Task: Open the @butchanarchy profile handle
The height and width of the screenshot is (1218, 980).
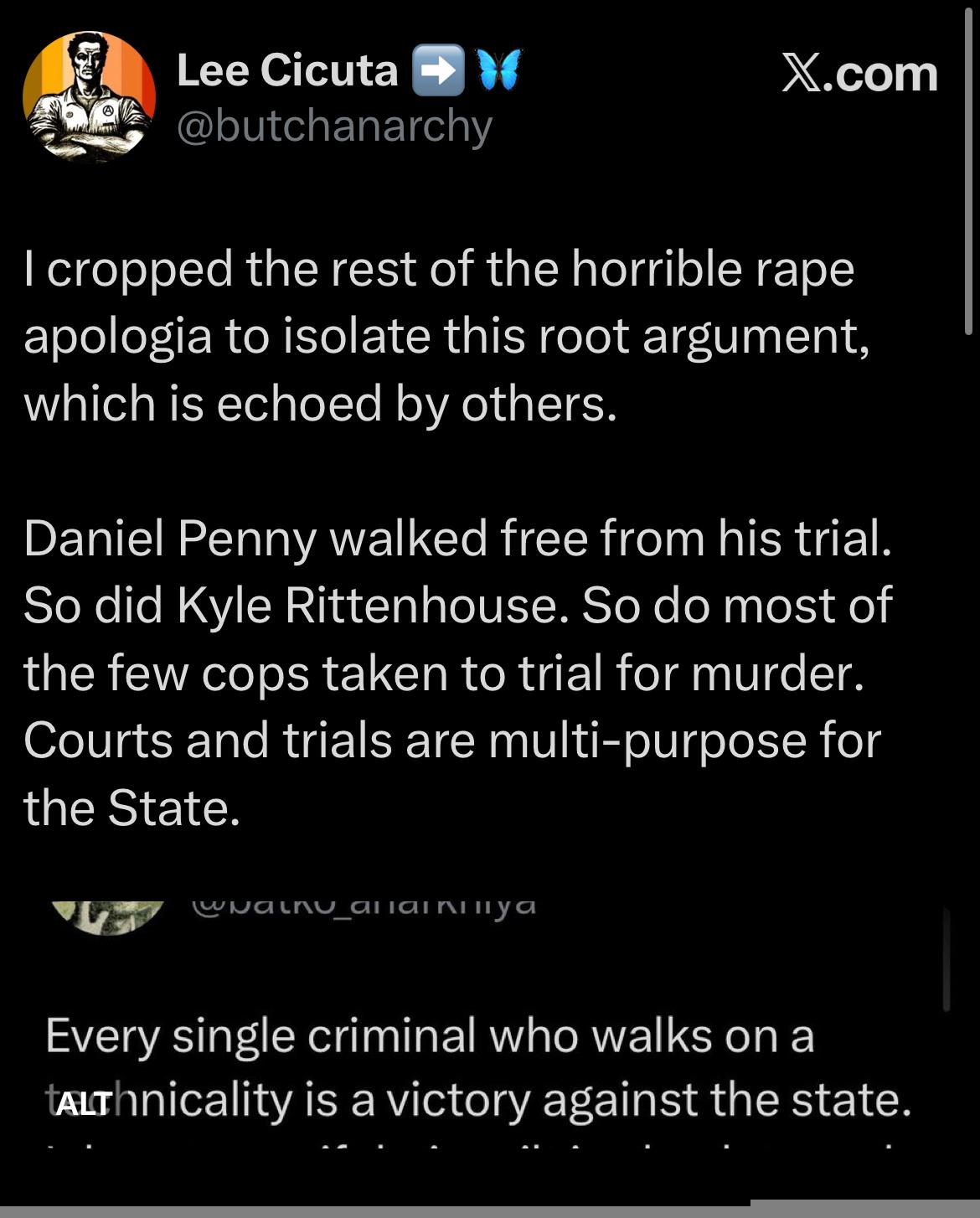Action: (x=334, y=126)
